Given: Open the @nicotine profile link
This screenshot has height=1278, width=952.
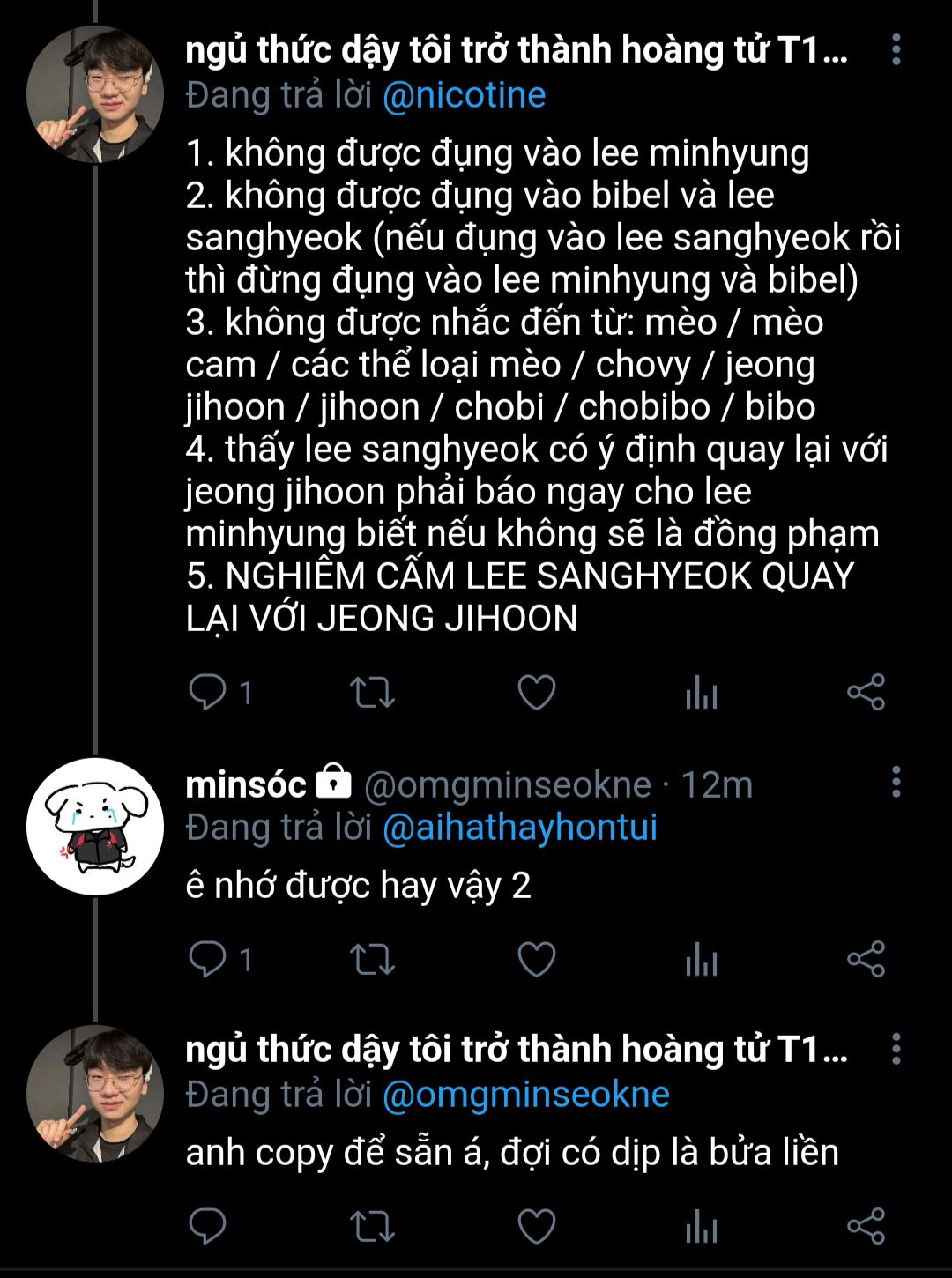Looking at the screenshot, I should coord(464,95).
